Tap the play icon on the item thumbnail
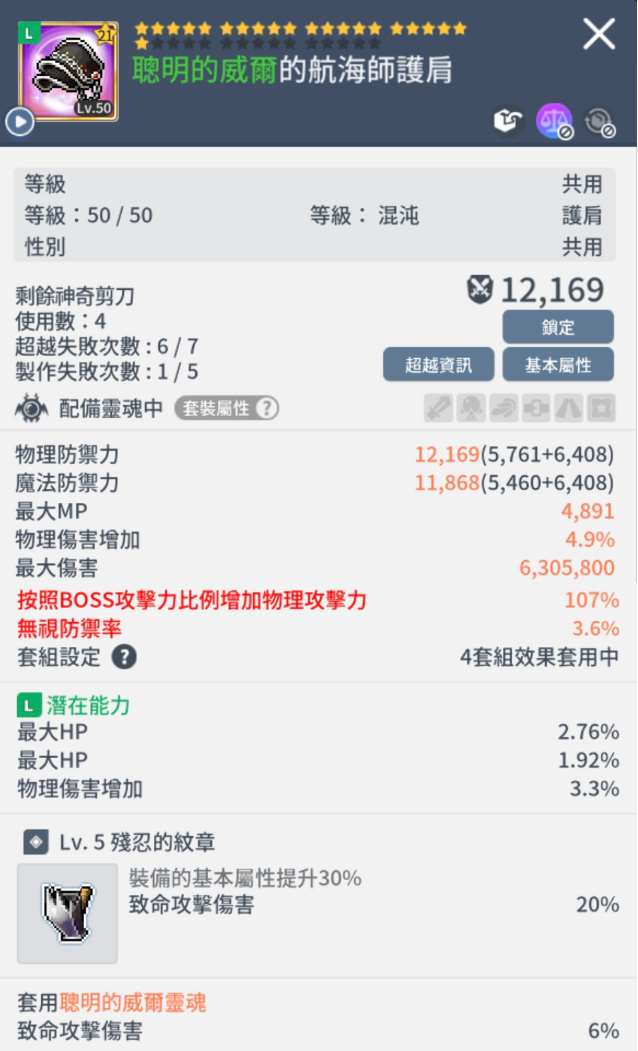 click(19, 122)
